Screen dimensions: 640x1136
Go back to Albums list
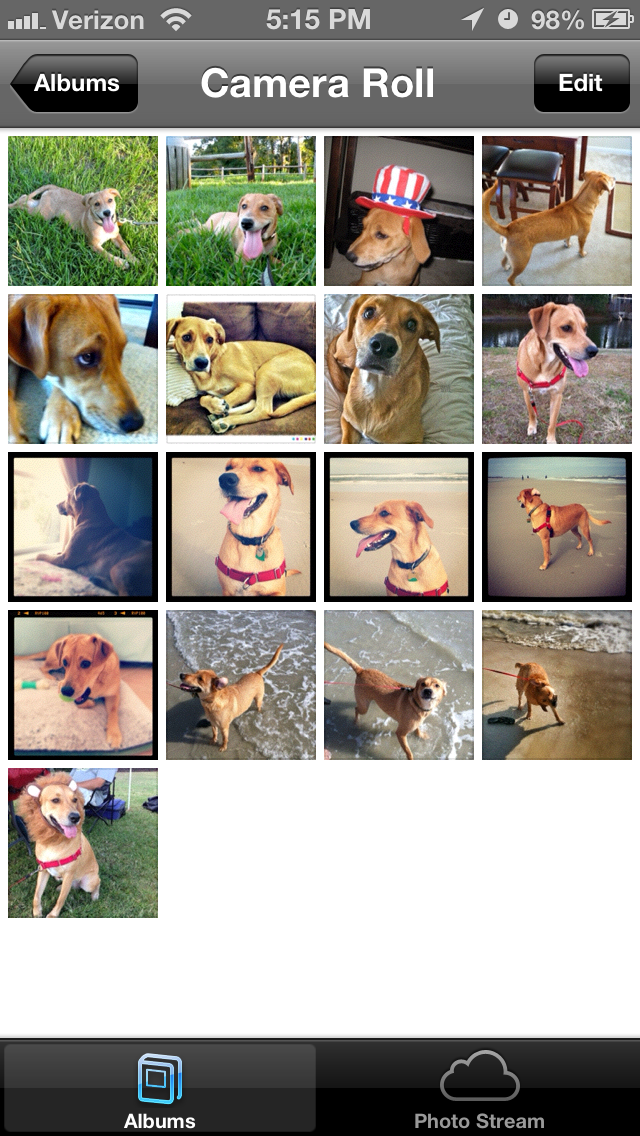(75, 83)
